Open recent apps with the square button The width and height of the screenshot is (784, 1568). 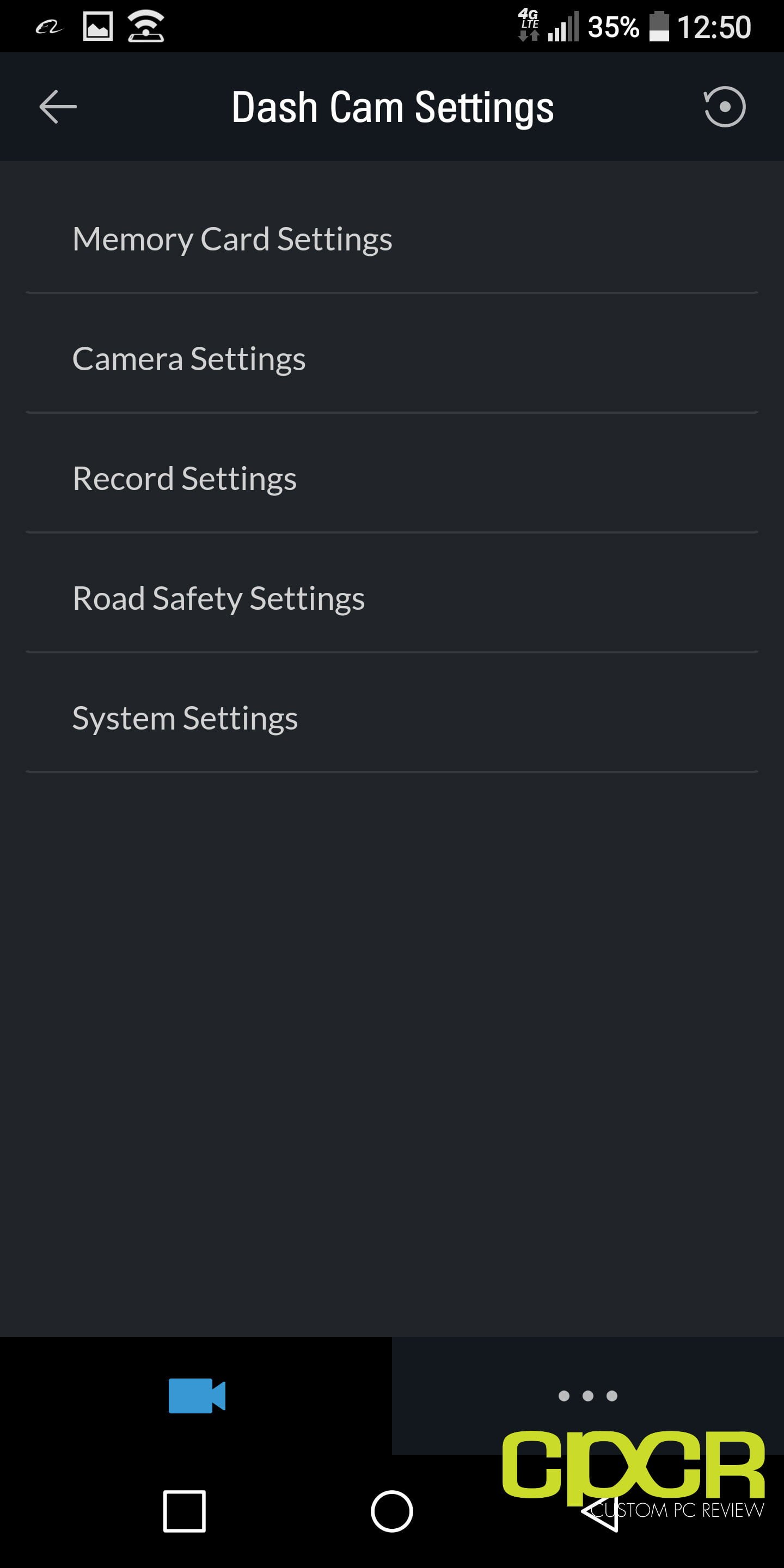(x=185, y=1511)
